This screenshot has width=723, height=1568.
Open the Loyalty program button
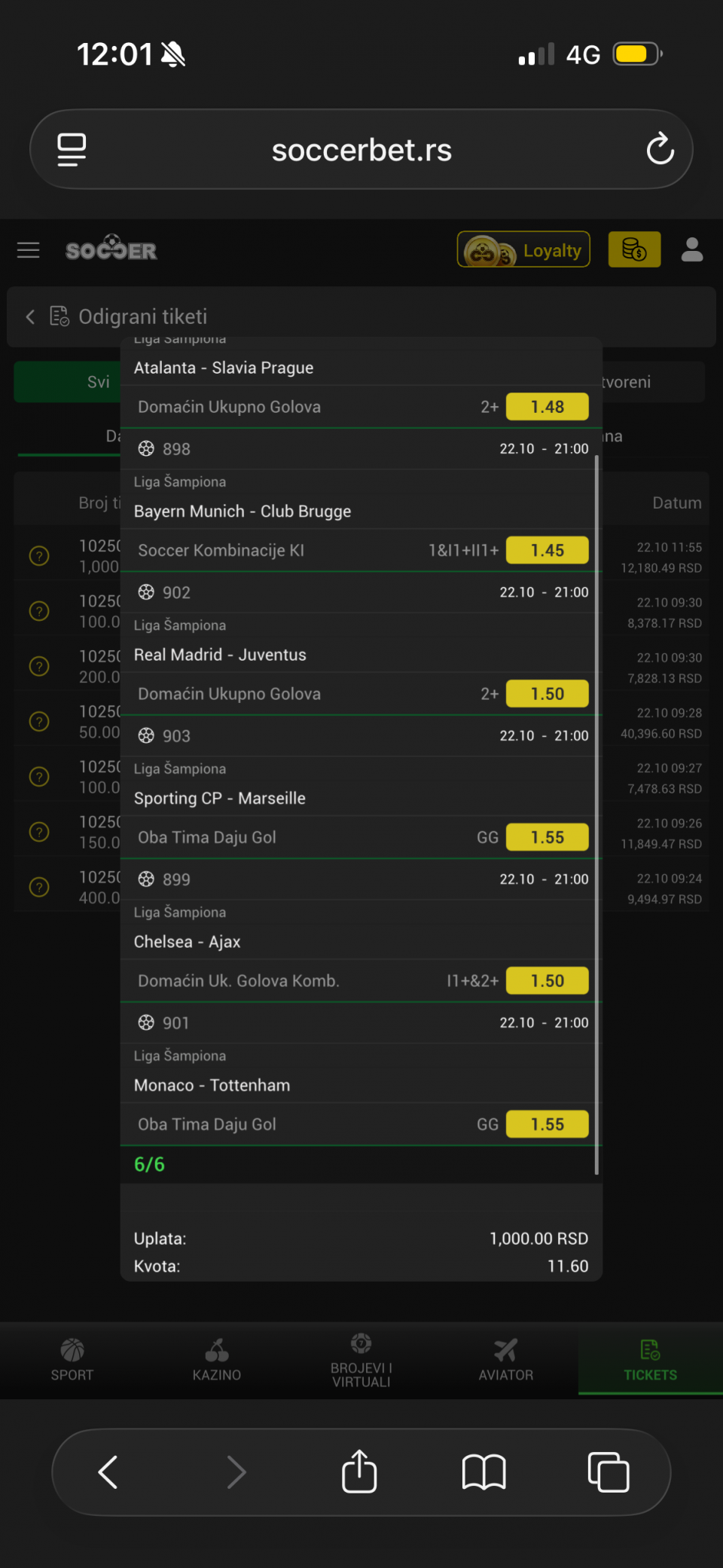523,250
